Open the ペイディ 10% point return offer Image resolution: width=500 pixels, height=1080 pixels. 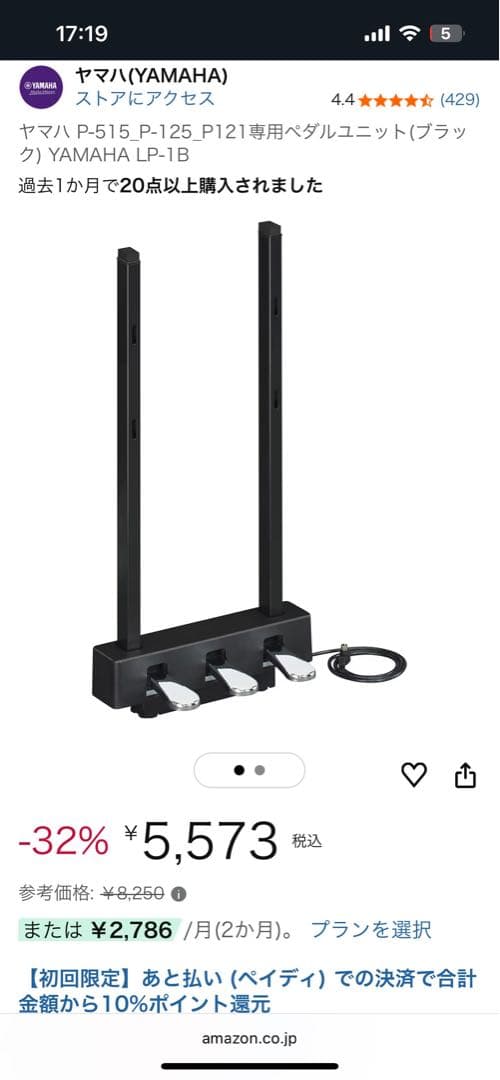pyautogui.click(x=247, y=990)
